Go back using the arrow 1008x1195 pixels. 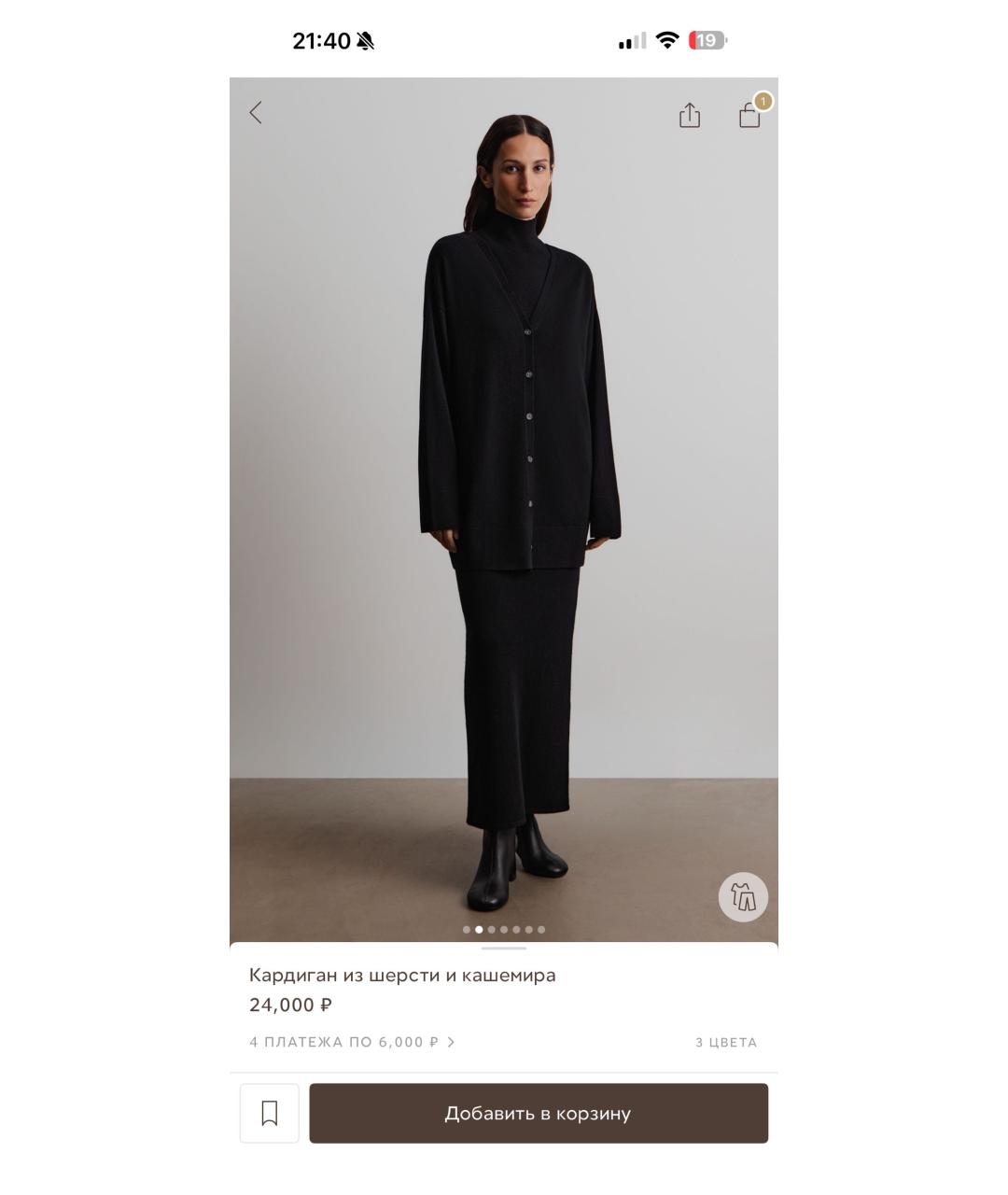pyautogui.click(x=256, y=113)
